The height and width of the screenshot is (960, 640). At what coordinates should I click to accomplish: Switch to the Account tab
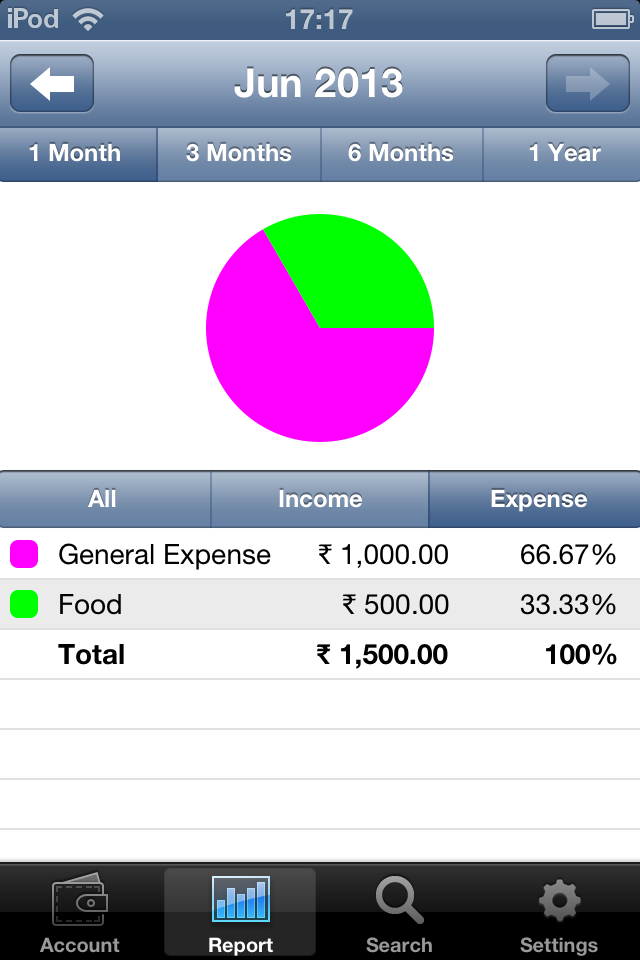pos(80,912)
